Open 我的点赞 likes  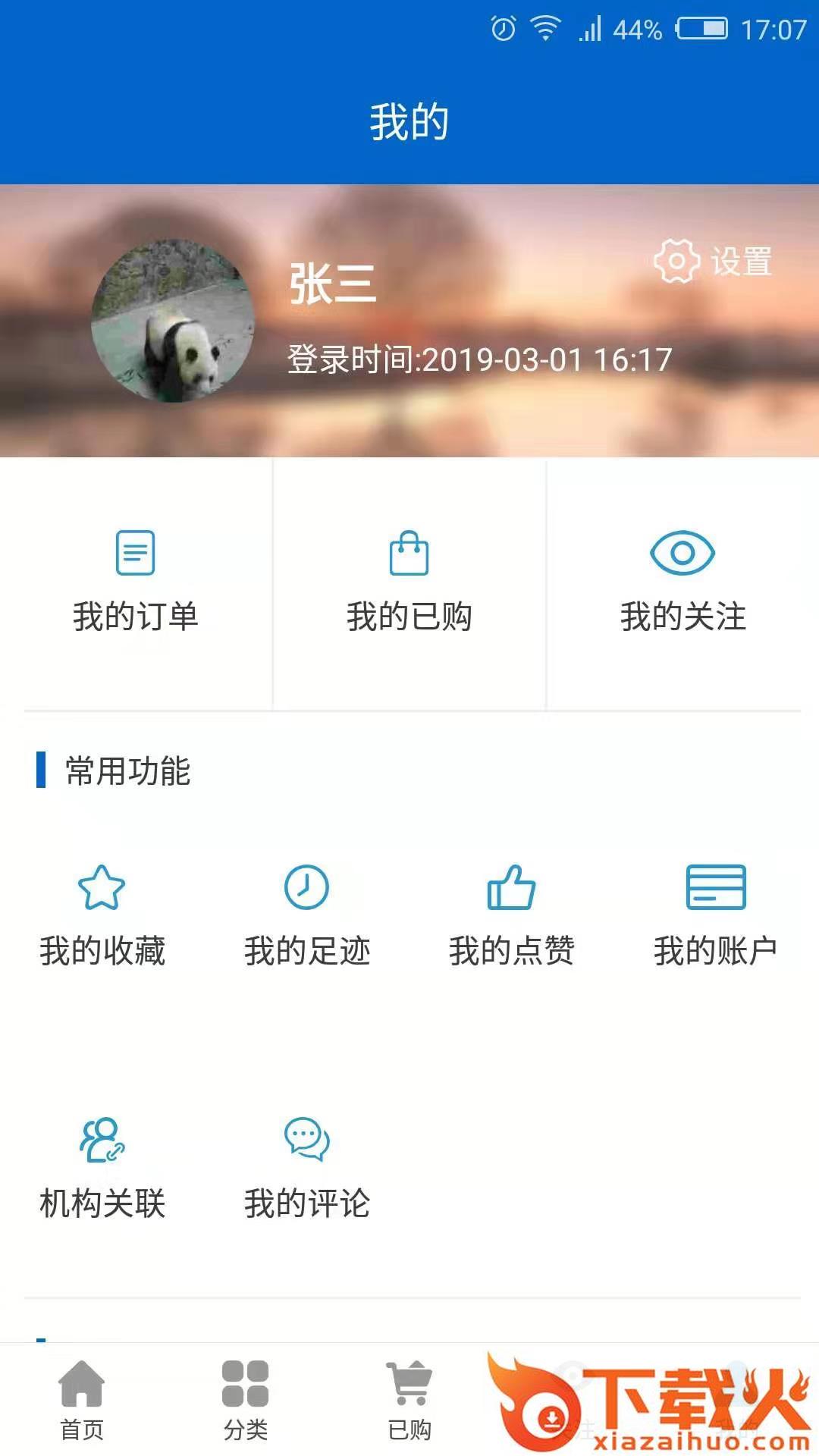[x=512, y=916]
